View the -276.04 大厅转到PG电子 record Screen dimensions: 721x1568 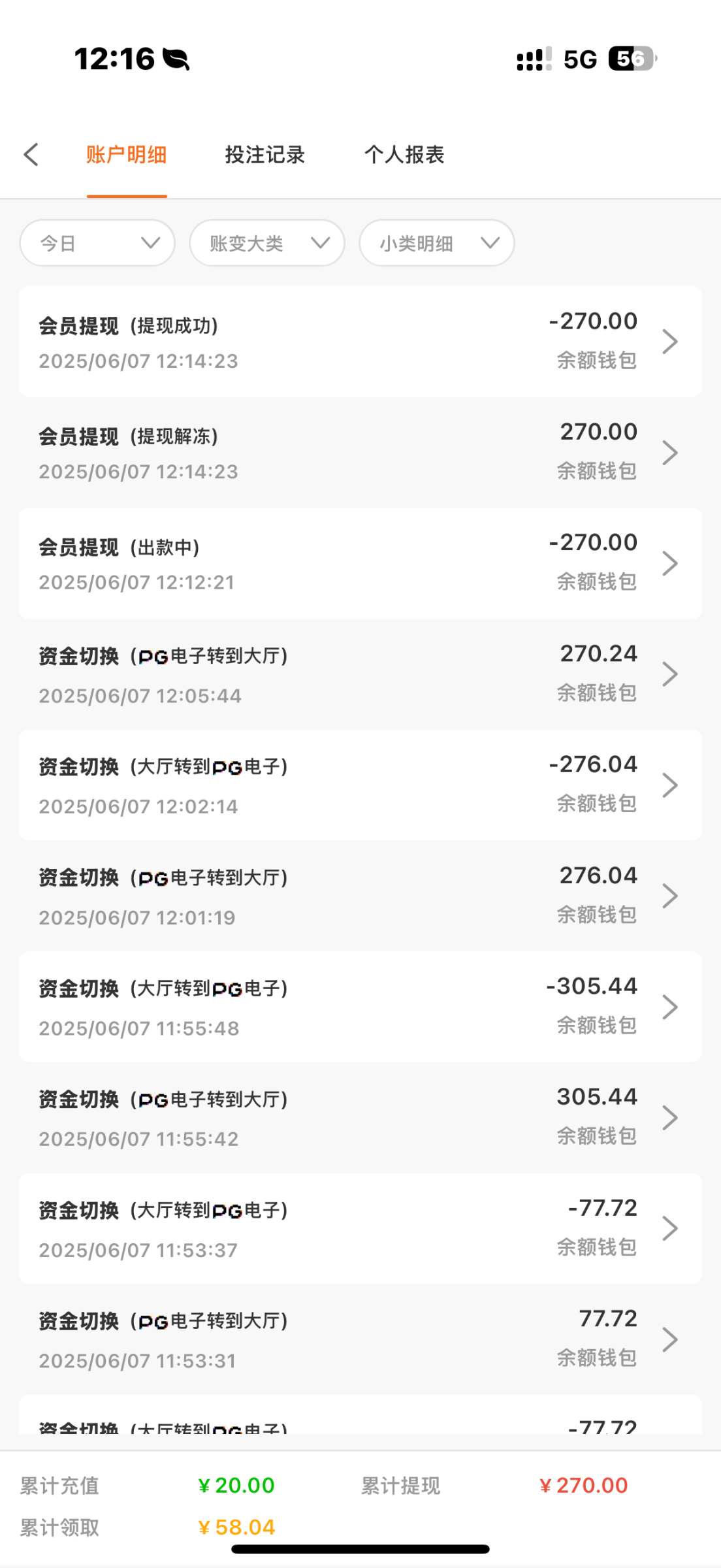(x=360, y=785)
